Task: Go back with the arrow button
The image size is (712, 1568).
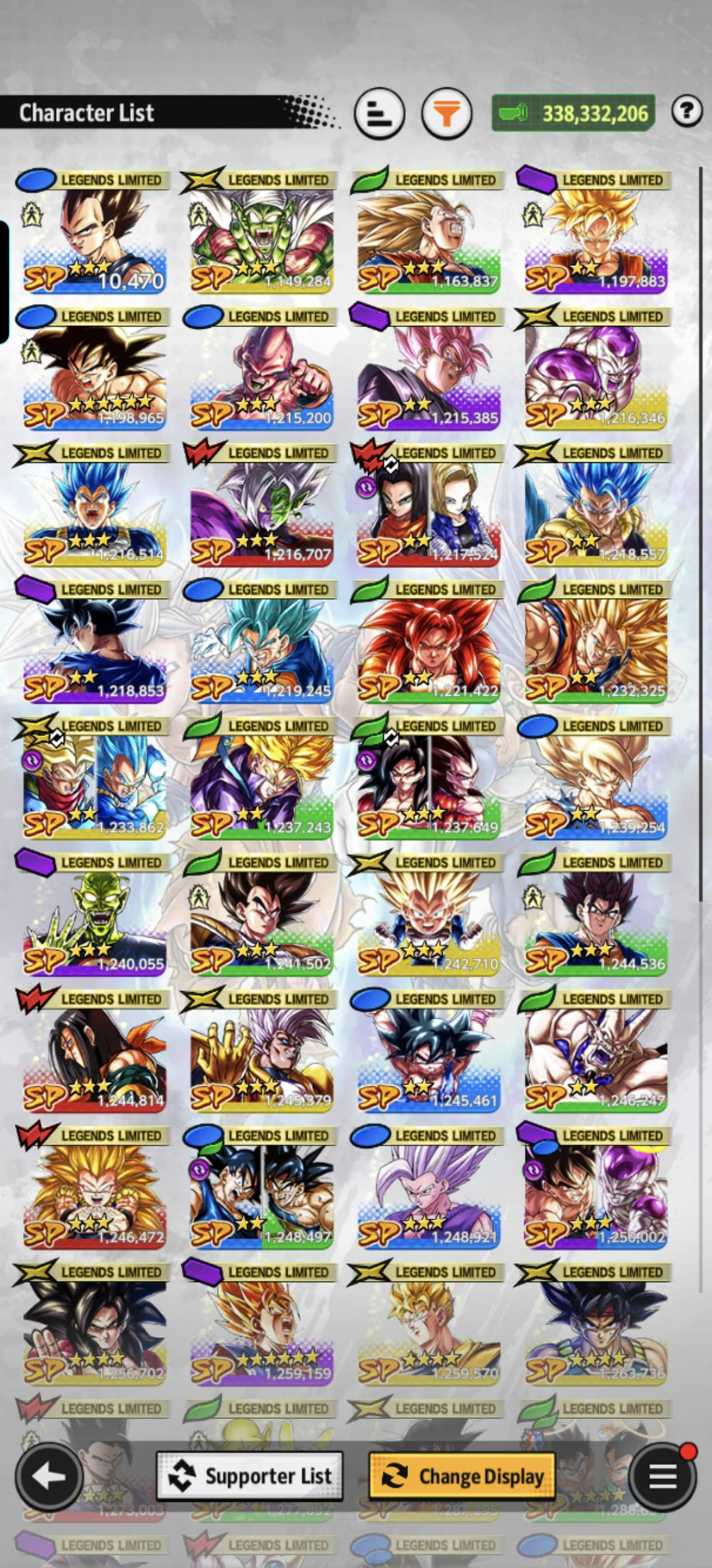Action: 49,1476
